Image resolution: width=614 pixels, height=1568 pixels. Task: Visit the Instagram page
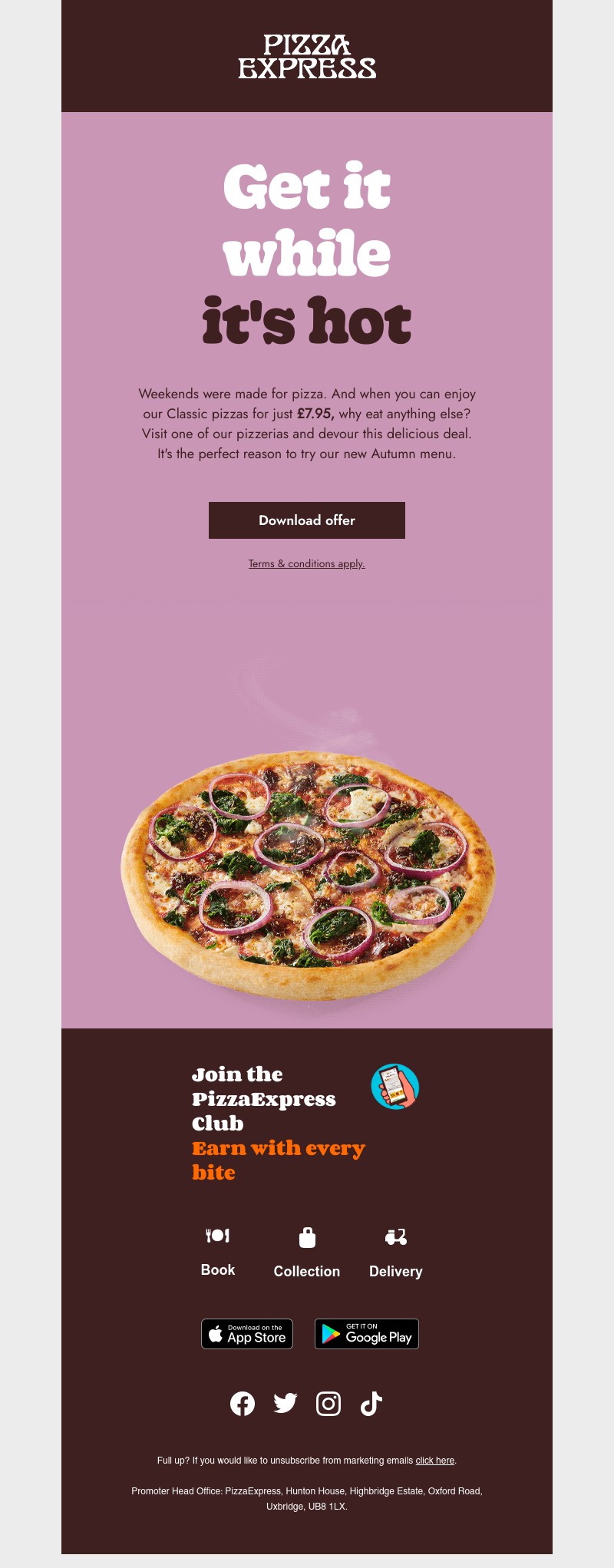pyautogui.click(x=328, y=1404)
